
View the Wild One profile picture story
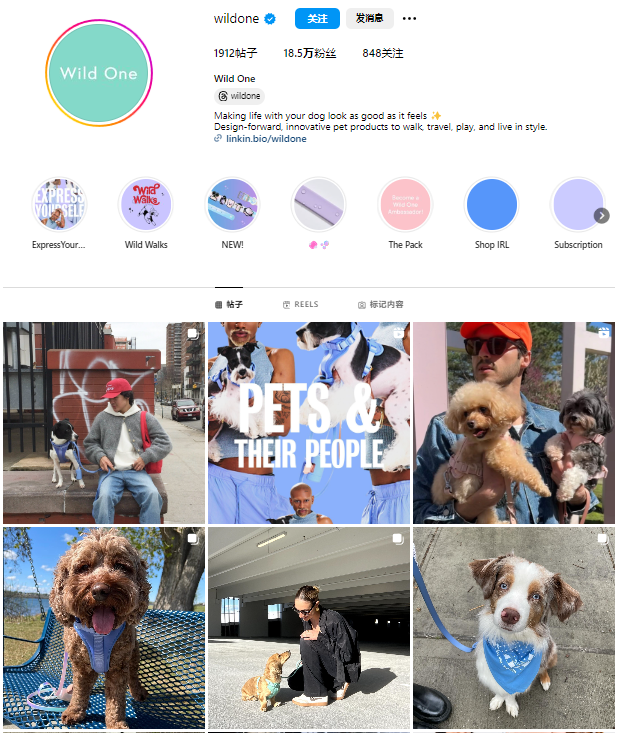(x=98, y=73)
